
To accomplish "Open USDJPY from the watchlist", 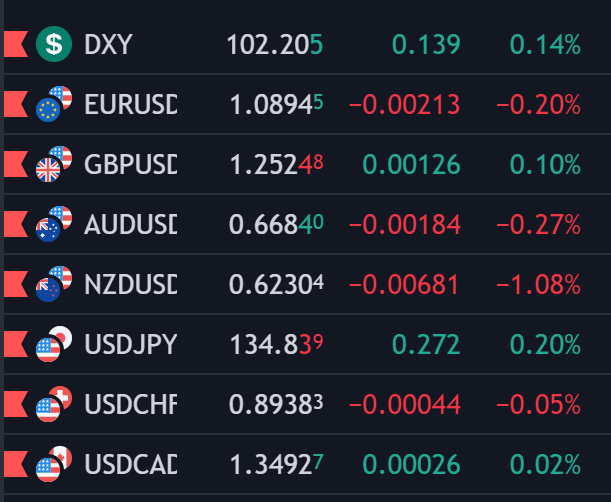I will (x=131, y=345).
